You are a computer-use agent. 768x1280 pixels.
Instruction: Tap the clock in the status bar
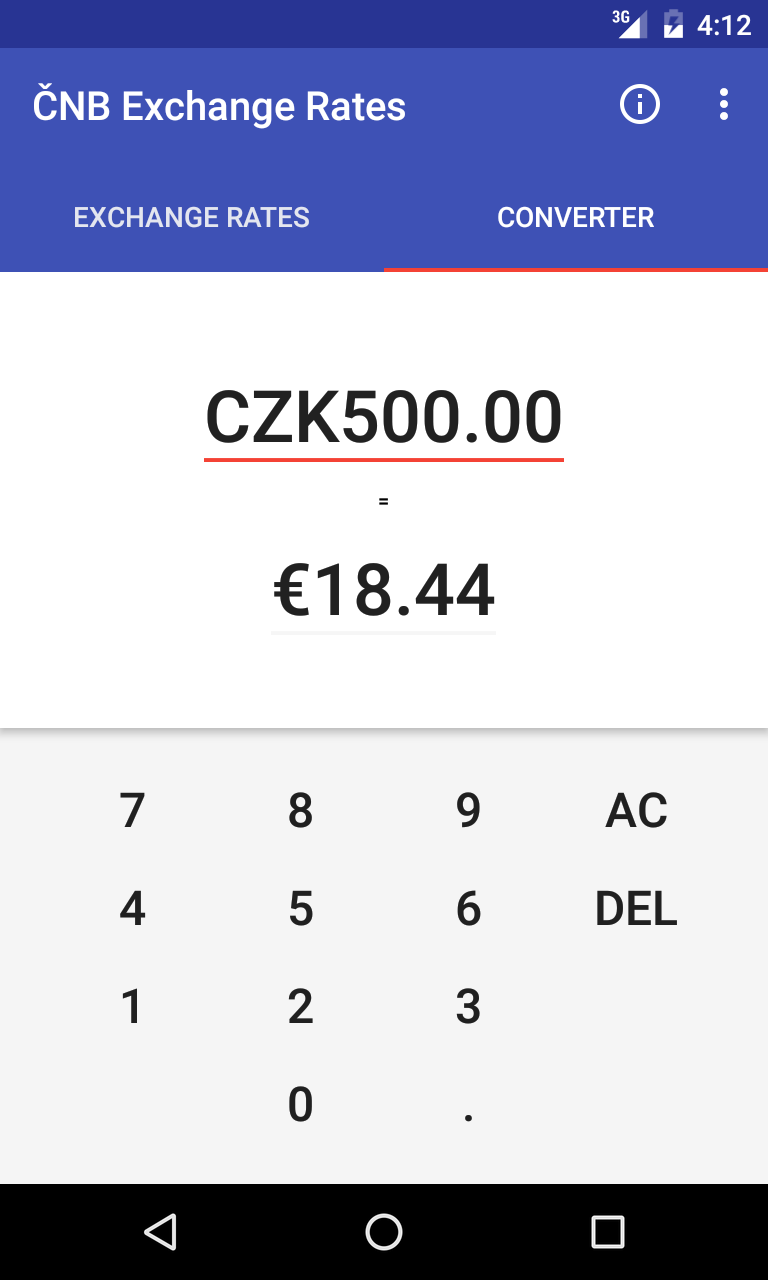coord(724,24)
